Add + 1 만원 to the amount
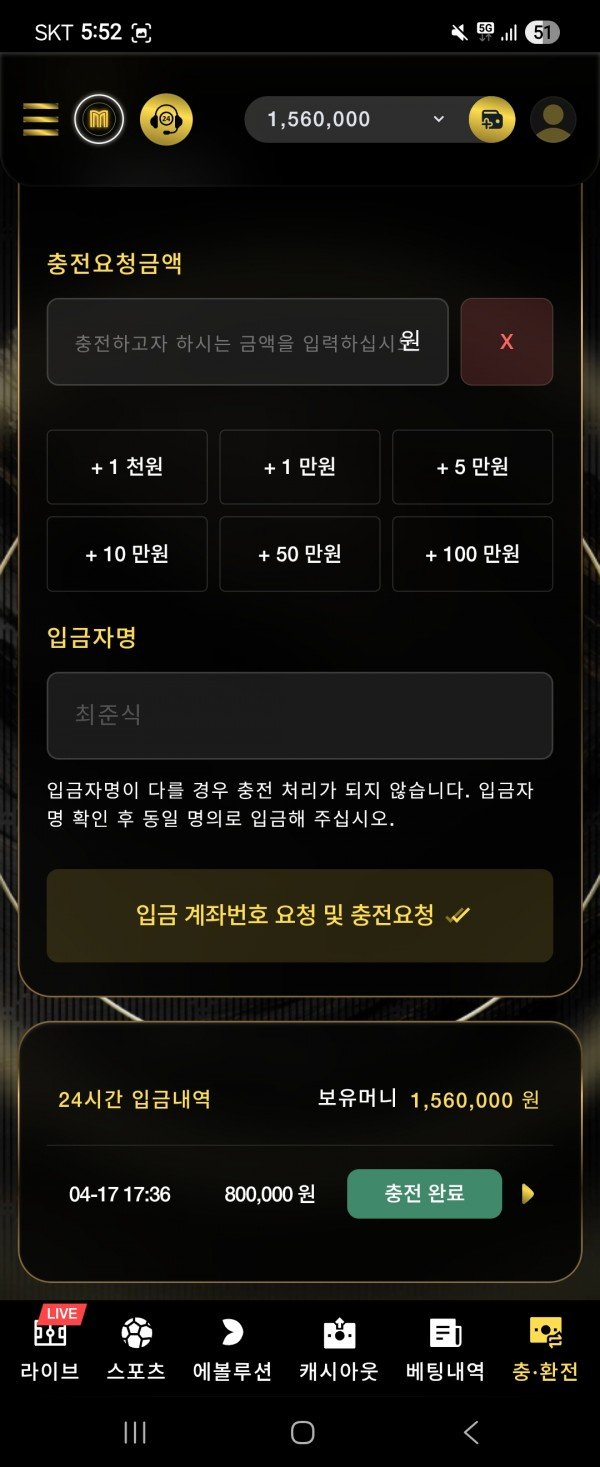This screenshot has width=600, height=1467. point(300,467)
